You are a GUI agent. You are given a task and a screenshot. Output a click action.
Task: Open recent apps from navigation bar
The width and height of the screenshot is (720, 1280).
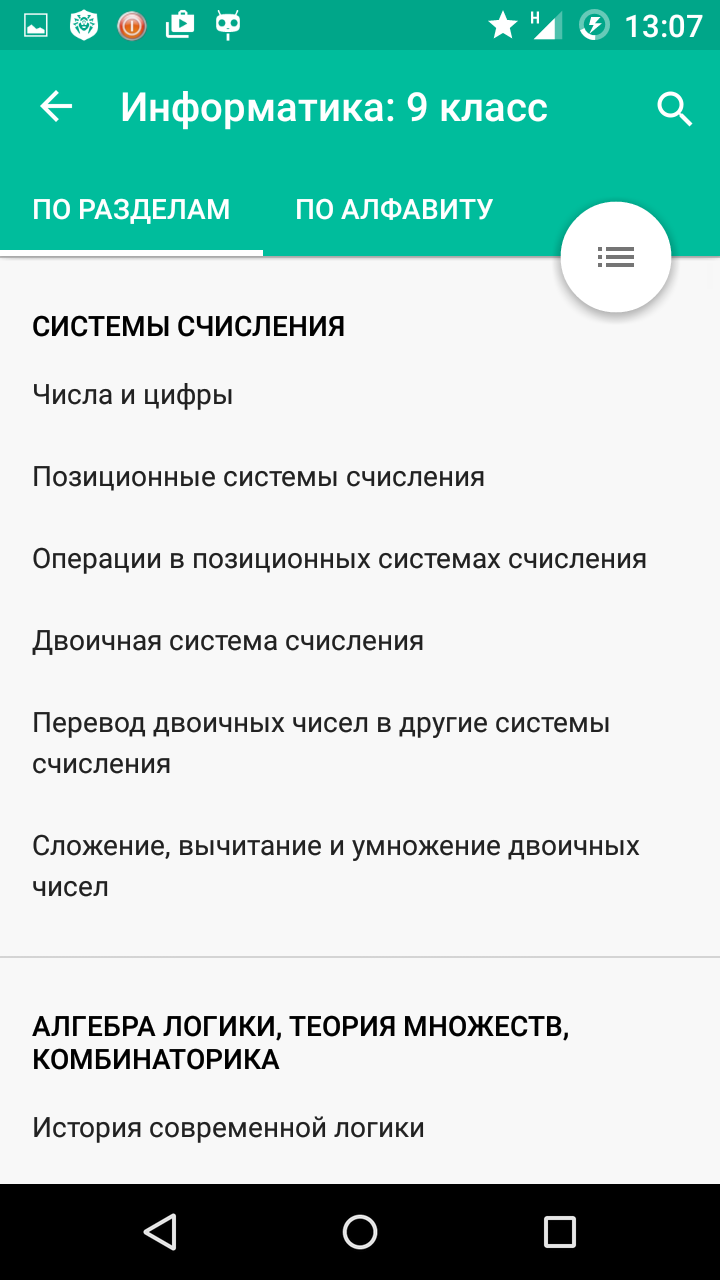point(560,1232)
